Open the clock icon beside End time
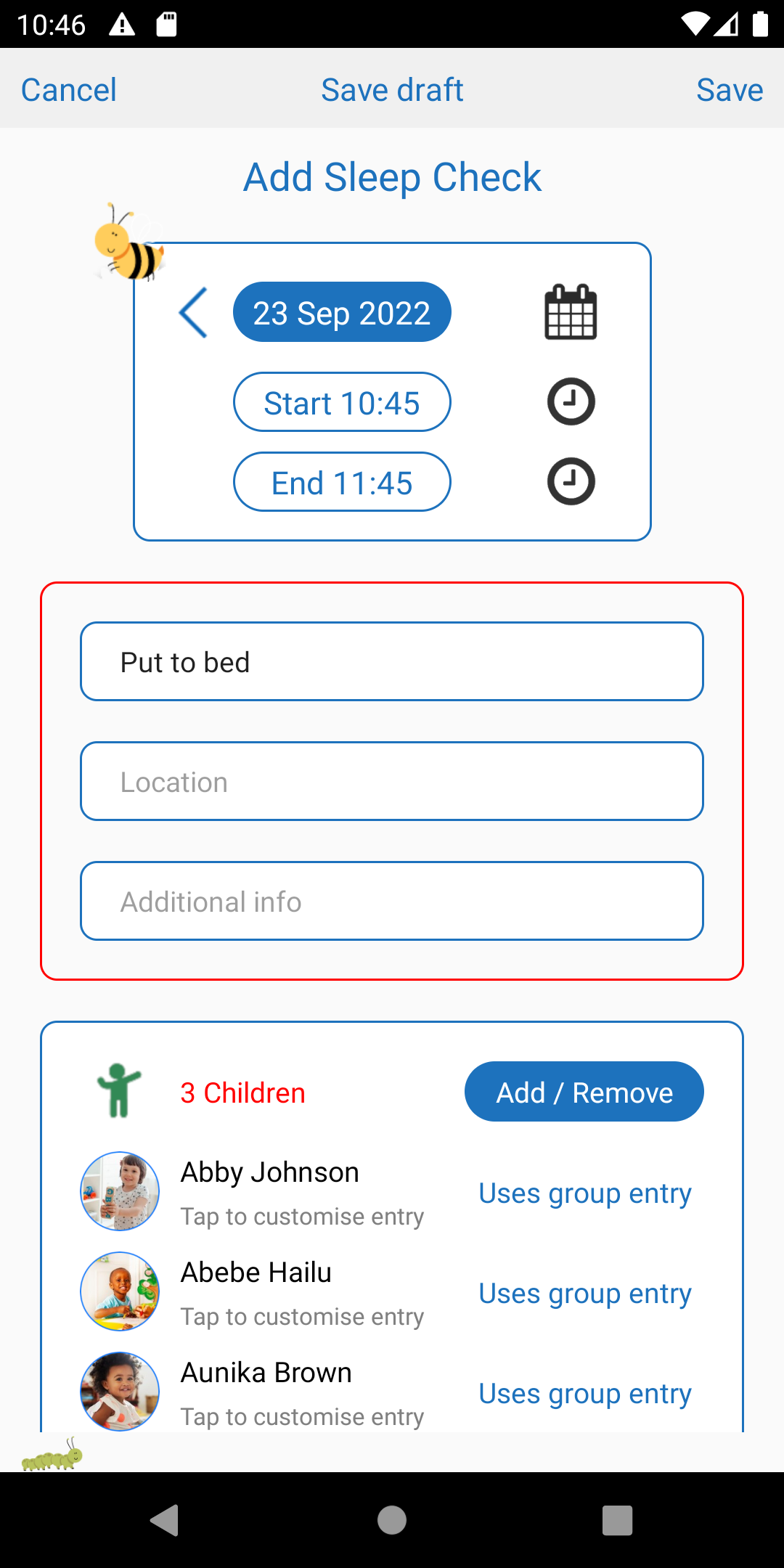The image size is (784, 1568). pyautogui.click(x=571, y=481)
